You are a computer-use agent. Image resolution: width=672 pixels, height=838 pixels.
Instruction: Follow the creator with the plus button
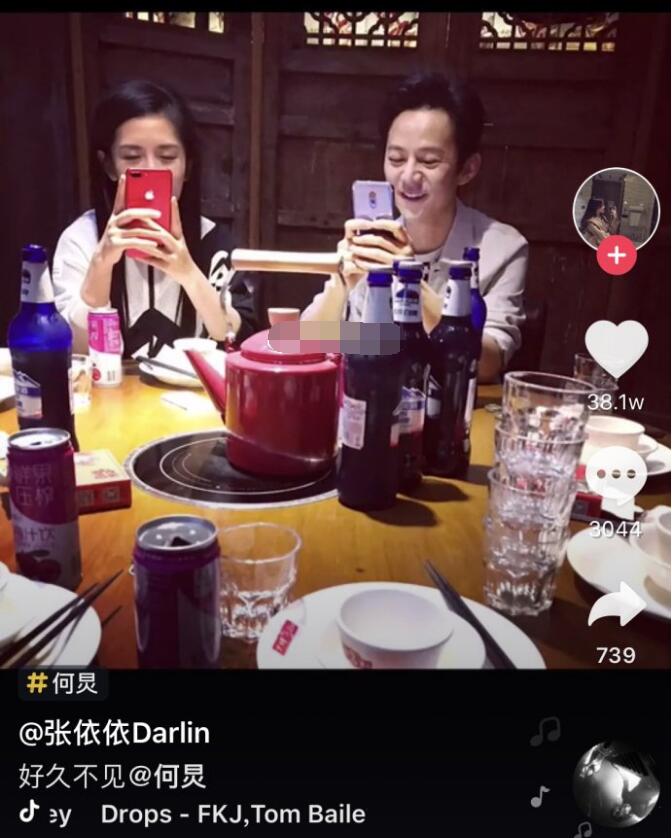point(616,256)
